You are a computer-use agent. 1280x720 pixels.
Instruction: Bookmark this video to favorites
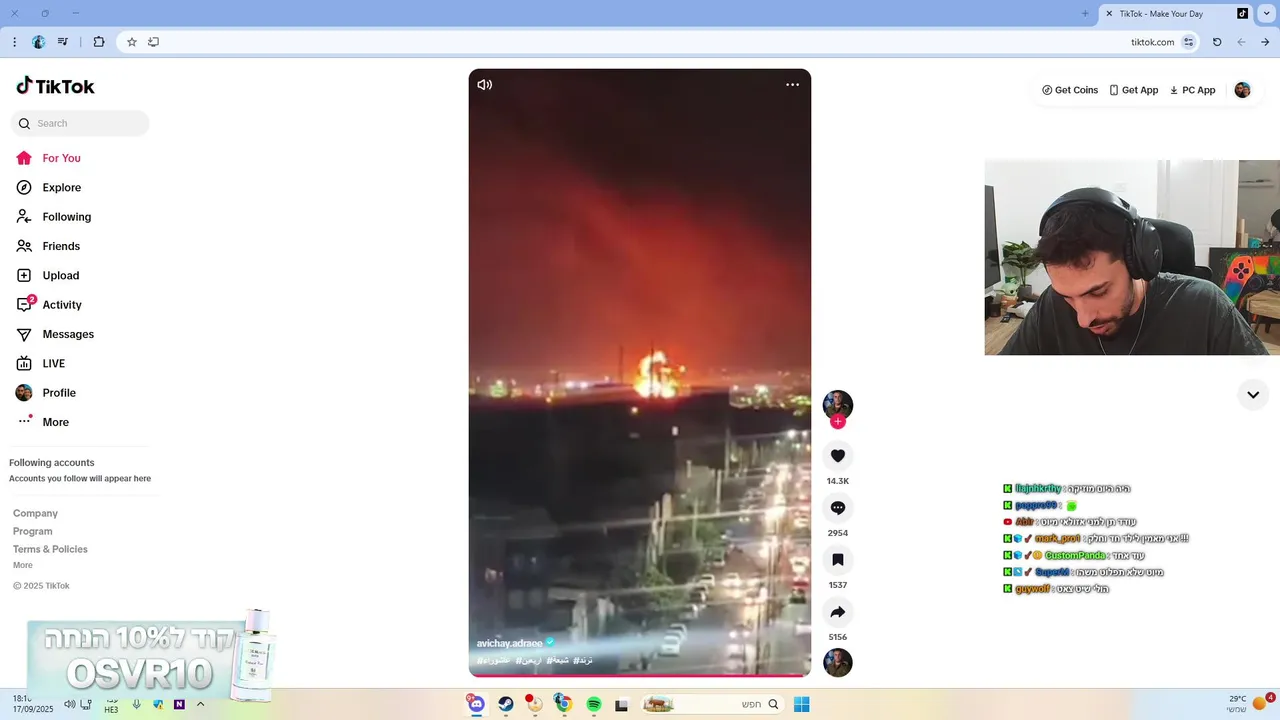[838, 560]
